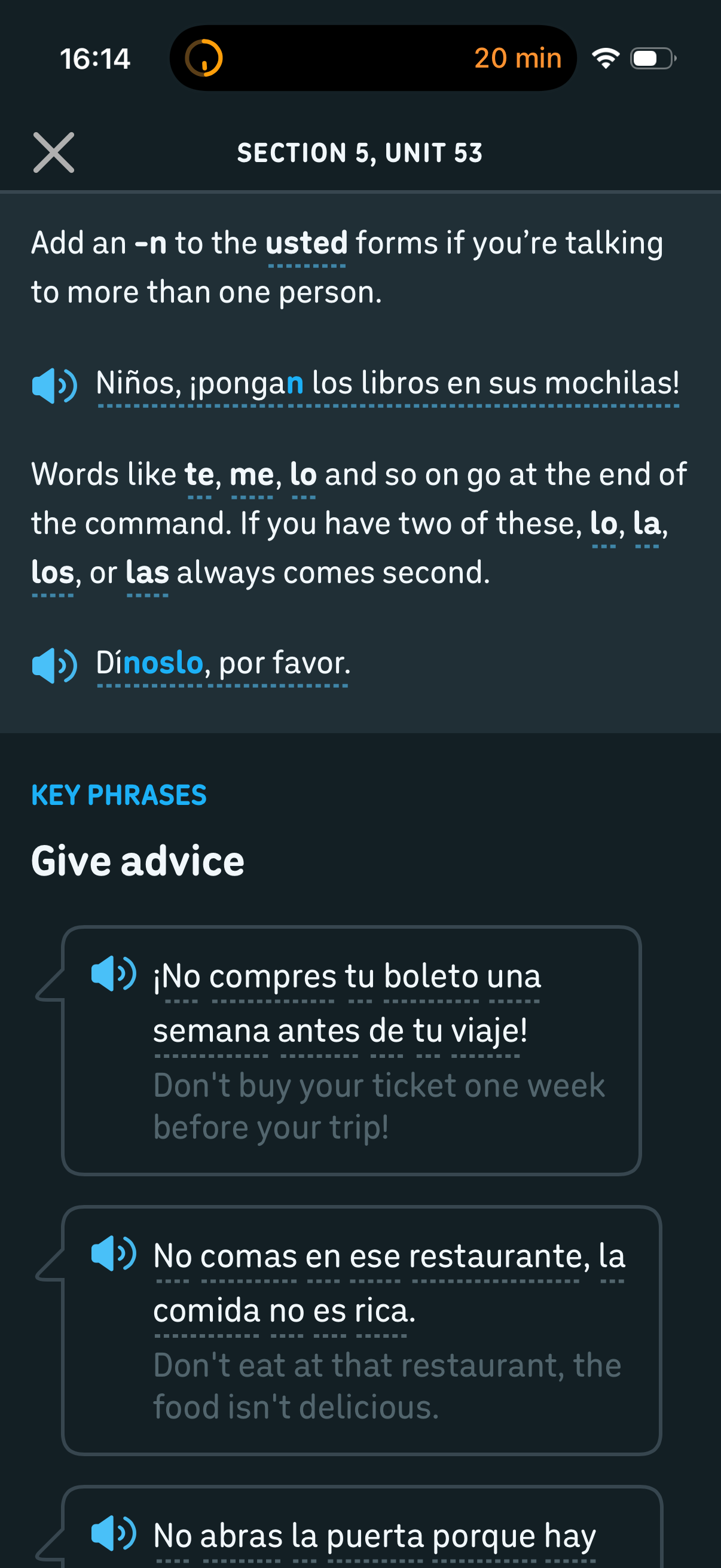
Task: Show the hint for bold word 'las'
Action: [146, 573]
